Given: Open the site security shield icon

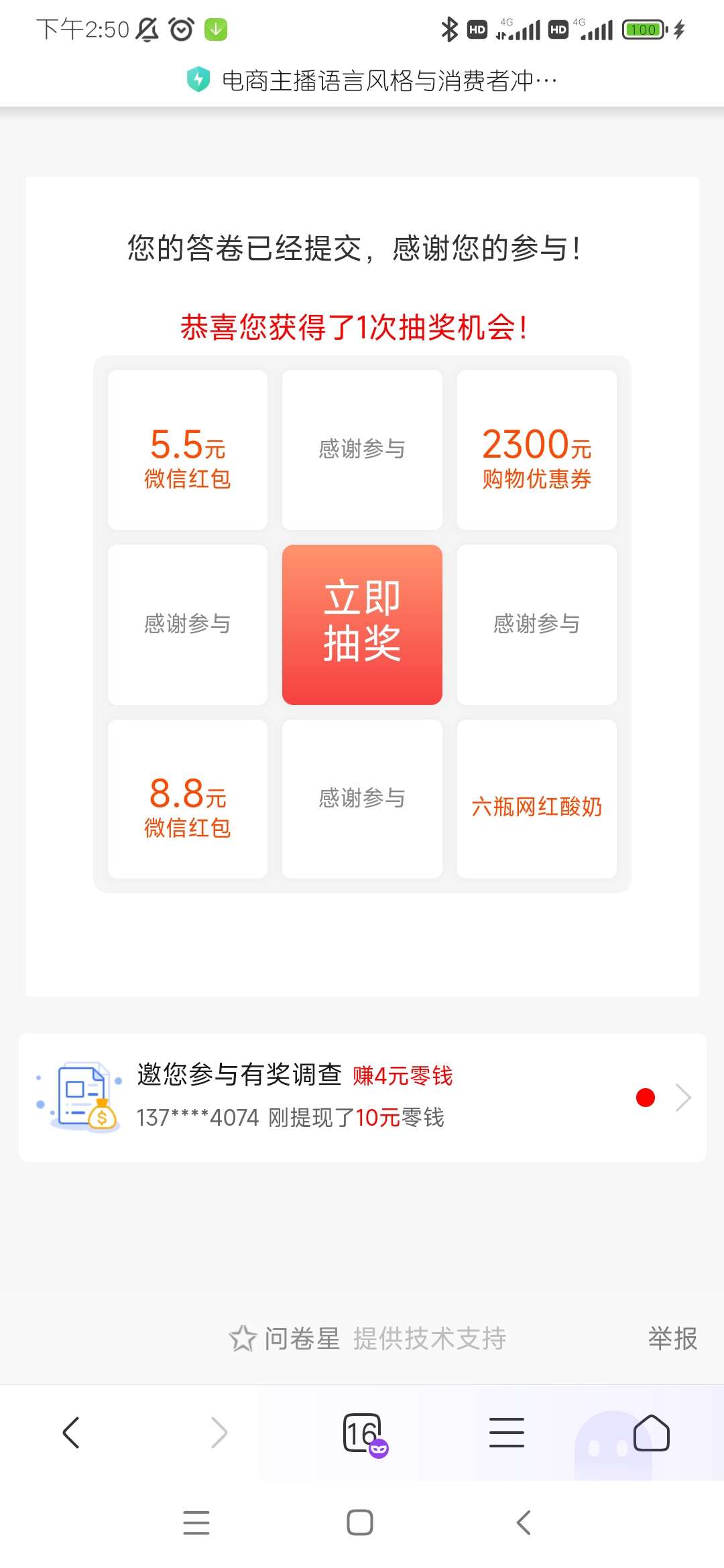Looking at the screenshot, I should coord(198,80).
